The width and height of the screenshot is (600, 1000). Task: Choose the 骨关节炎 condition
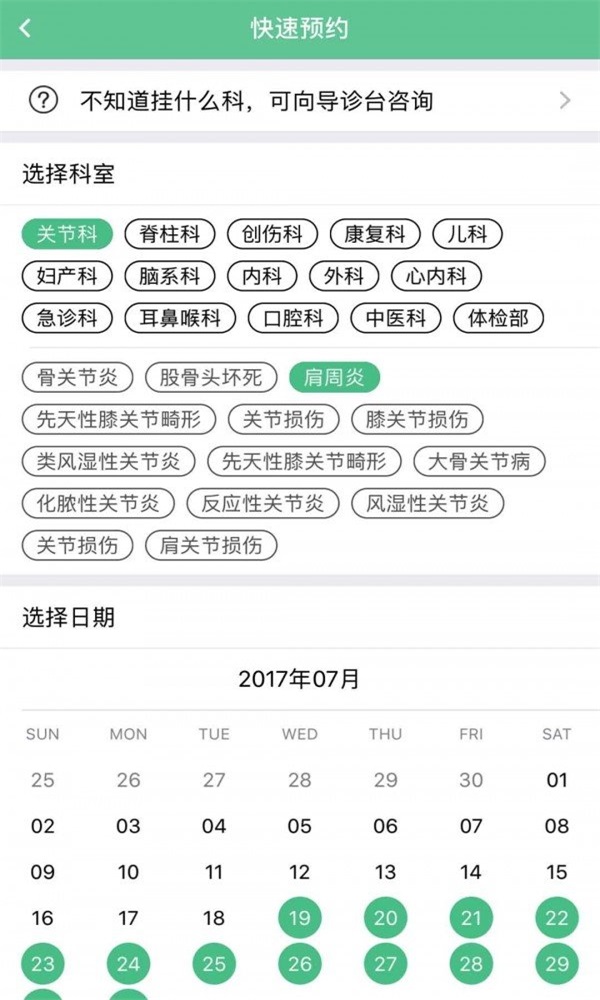tap(77, 377)
